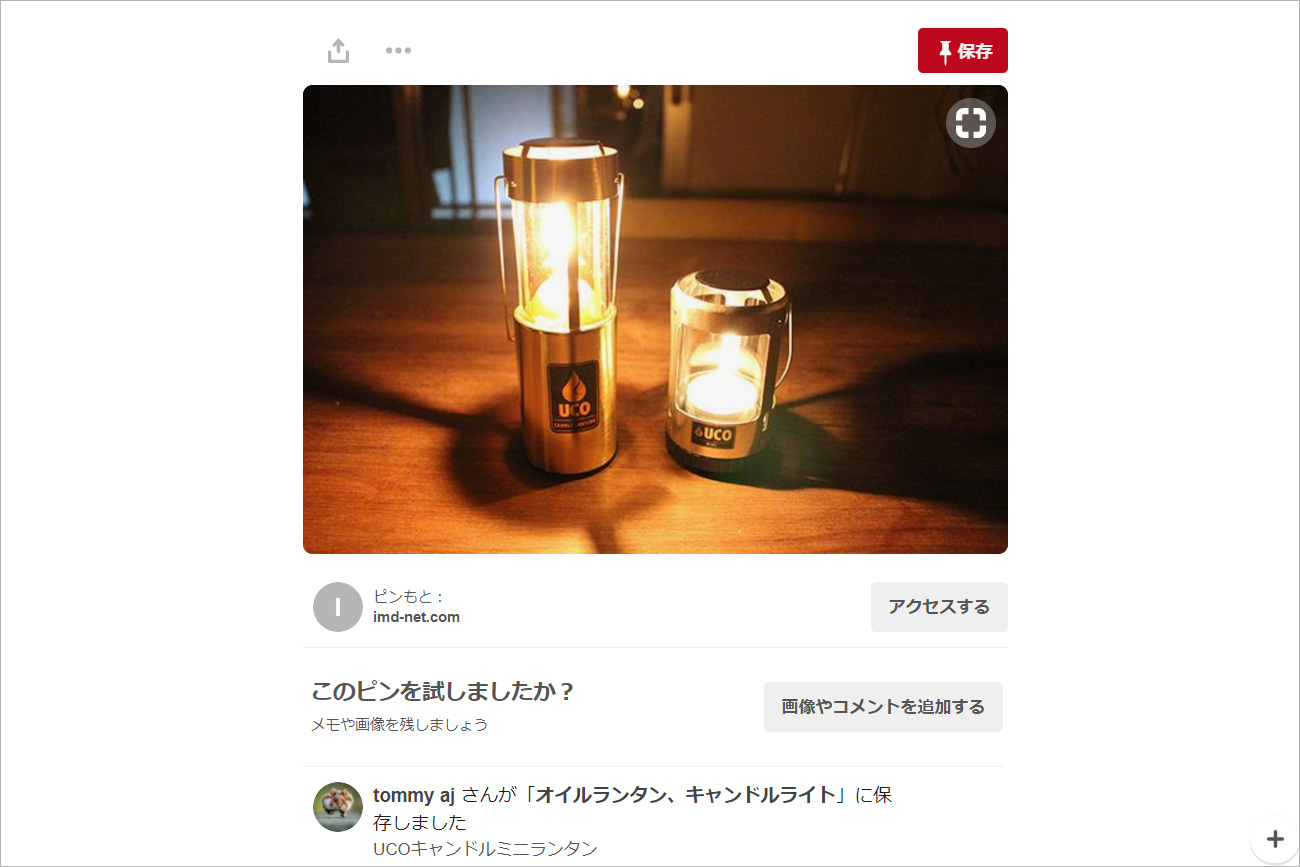Tap 画像やコメントを追加する button

[x=882, y=707]
